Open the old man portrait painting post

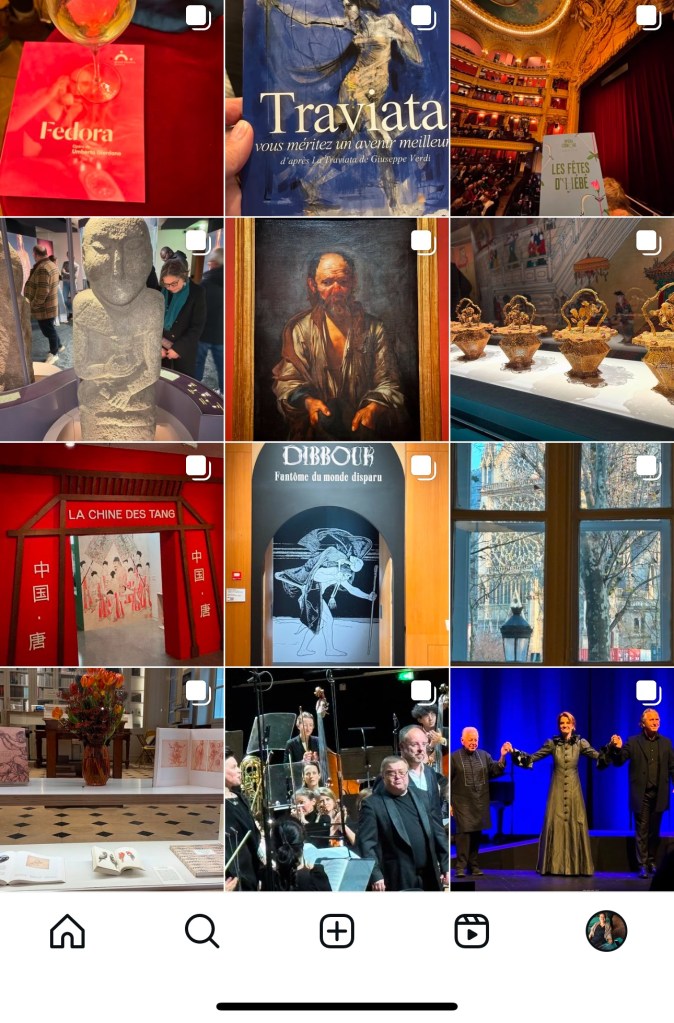tap(337, 329)
